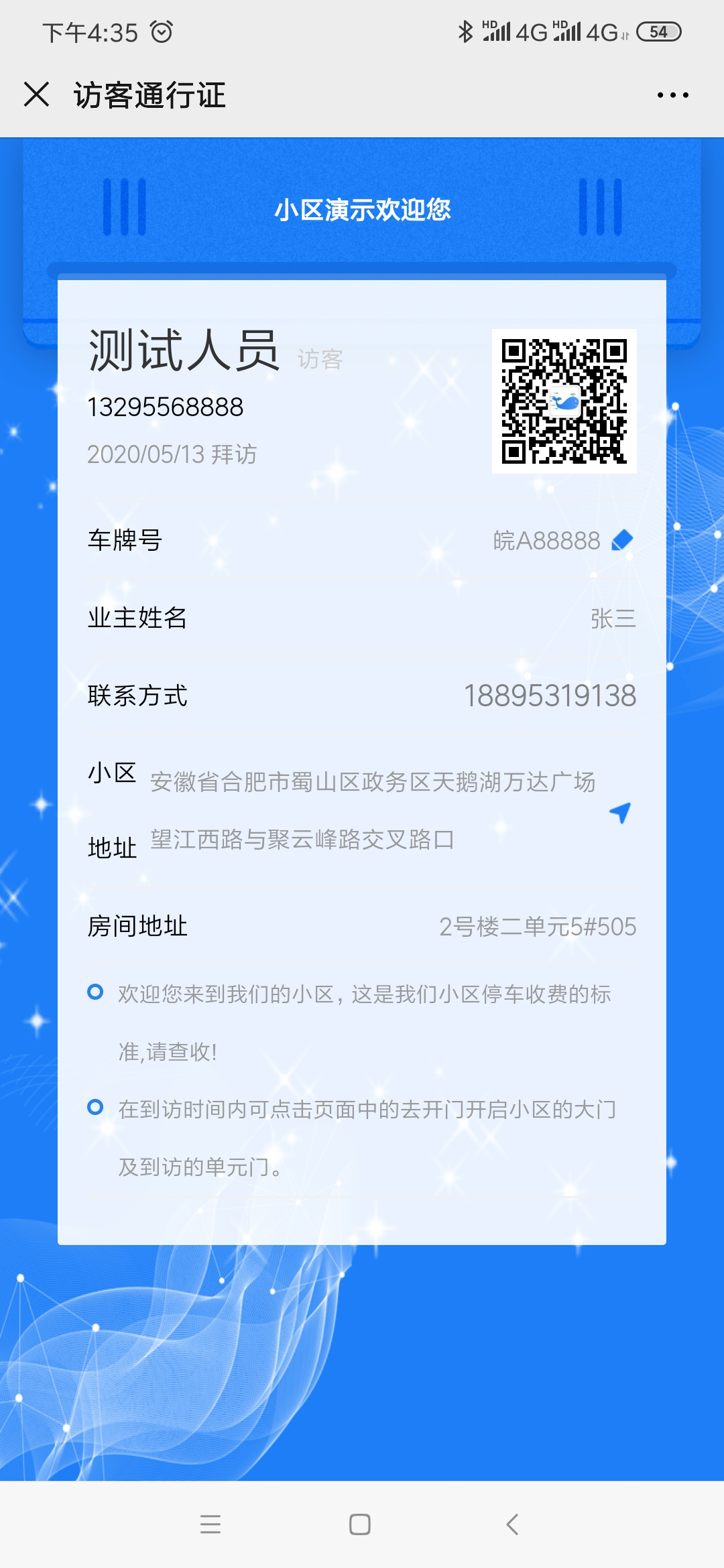
Task: Navigate to the community address
Action: (x=621, y=812)
